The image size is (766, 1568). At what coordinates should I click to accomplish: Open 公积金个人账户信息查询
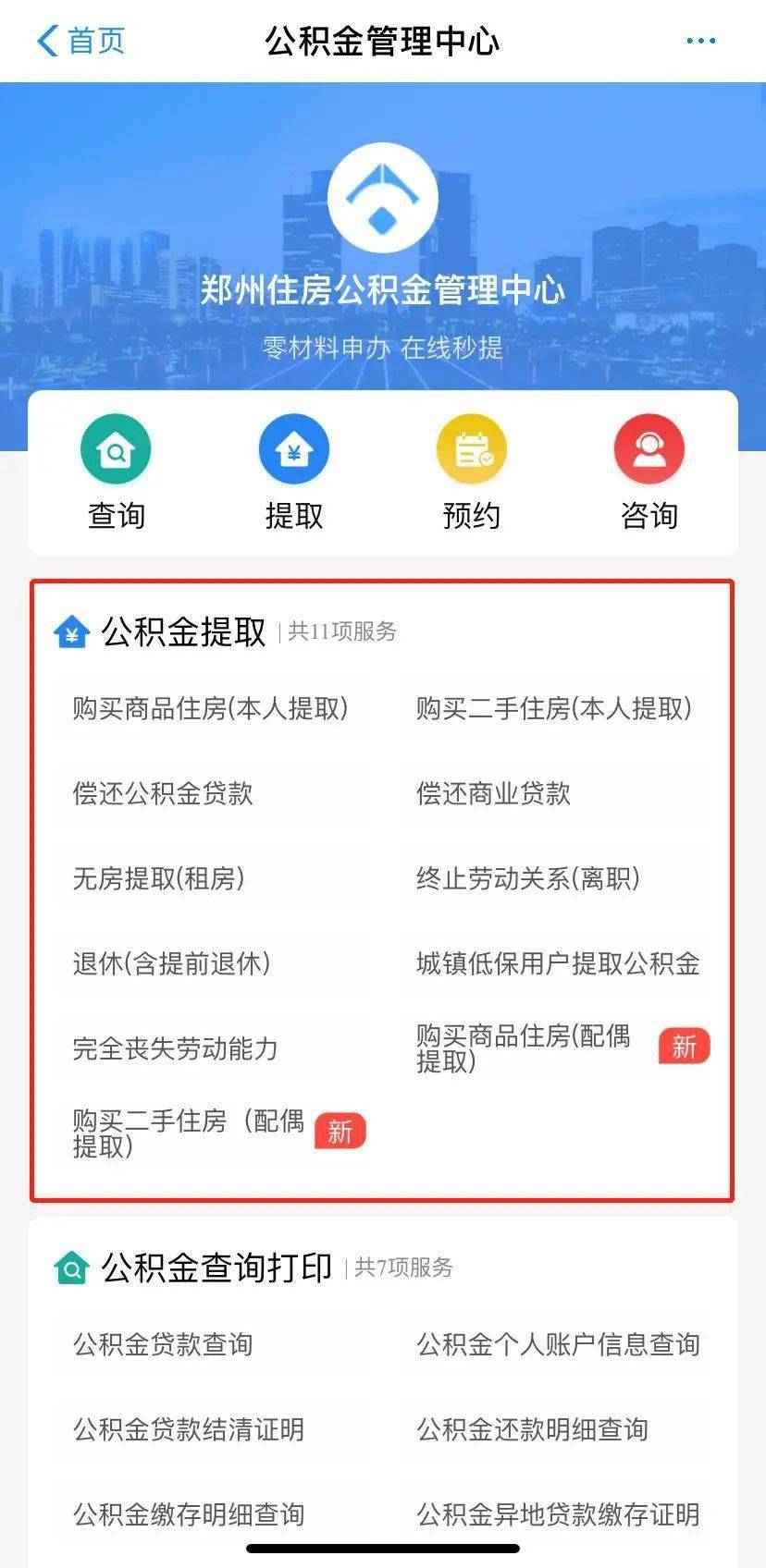(x=558, y=1345)
